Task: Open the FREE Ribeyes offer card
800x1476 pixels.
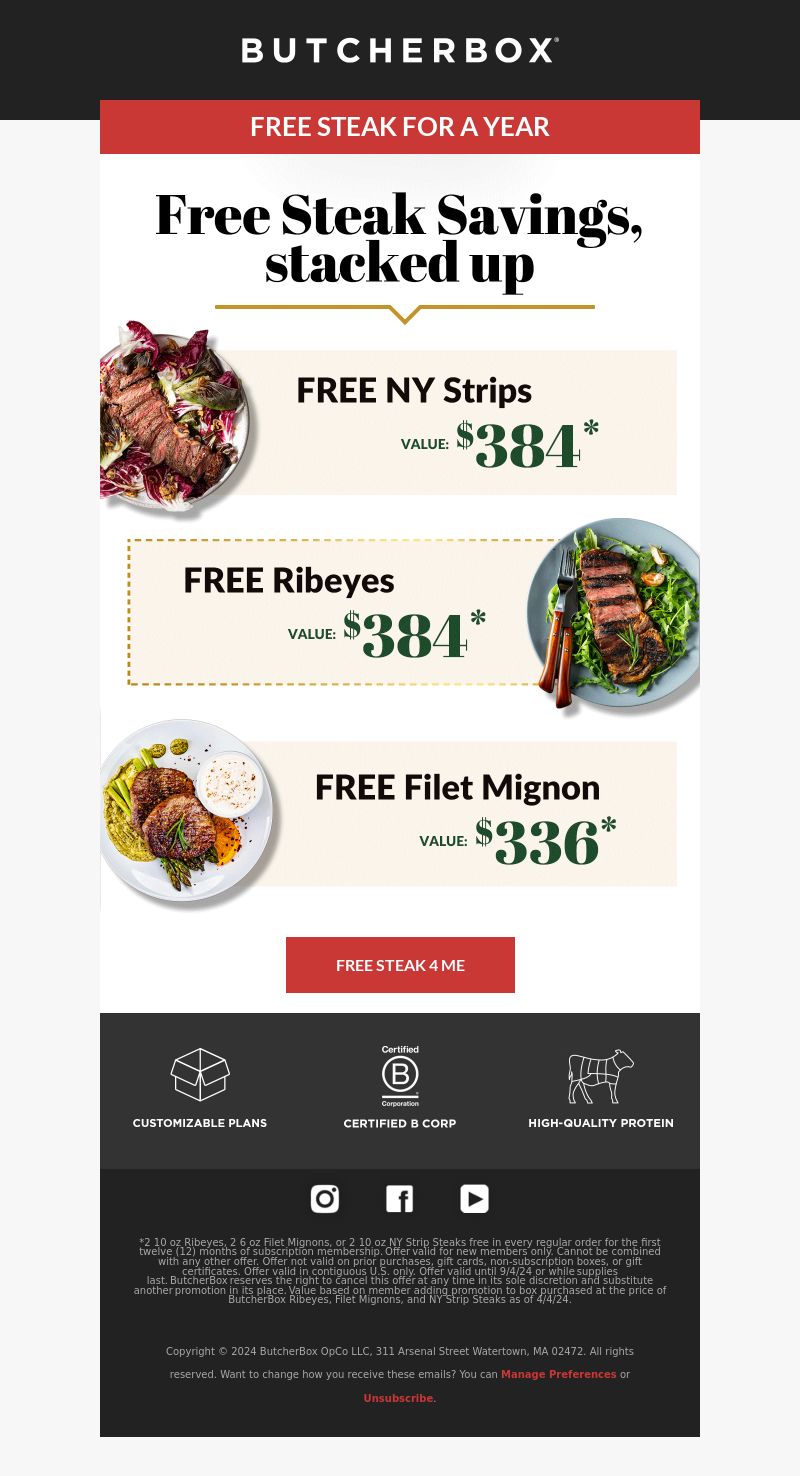Action: 414,612
